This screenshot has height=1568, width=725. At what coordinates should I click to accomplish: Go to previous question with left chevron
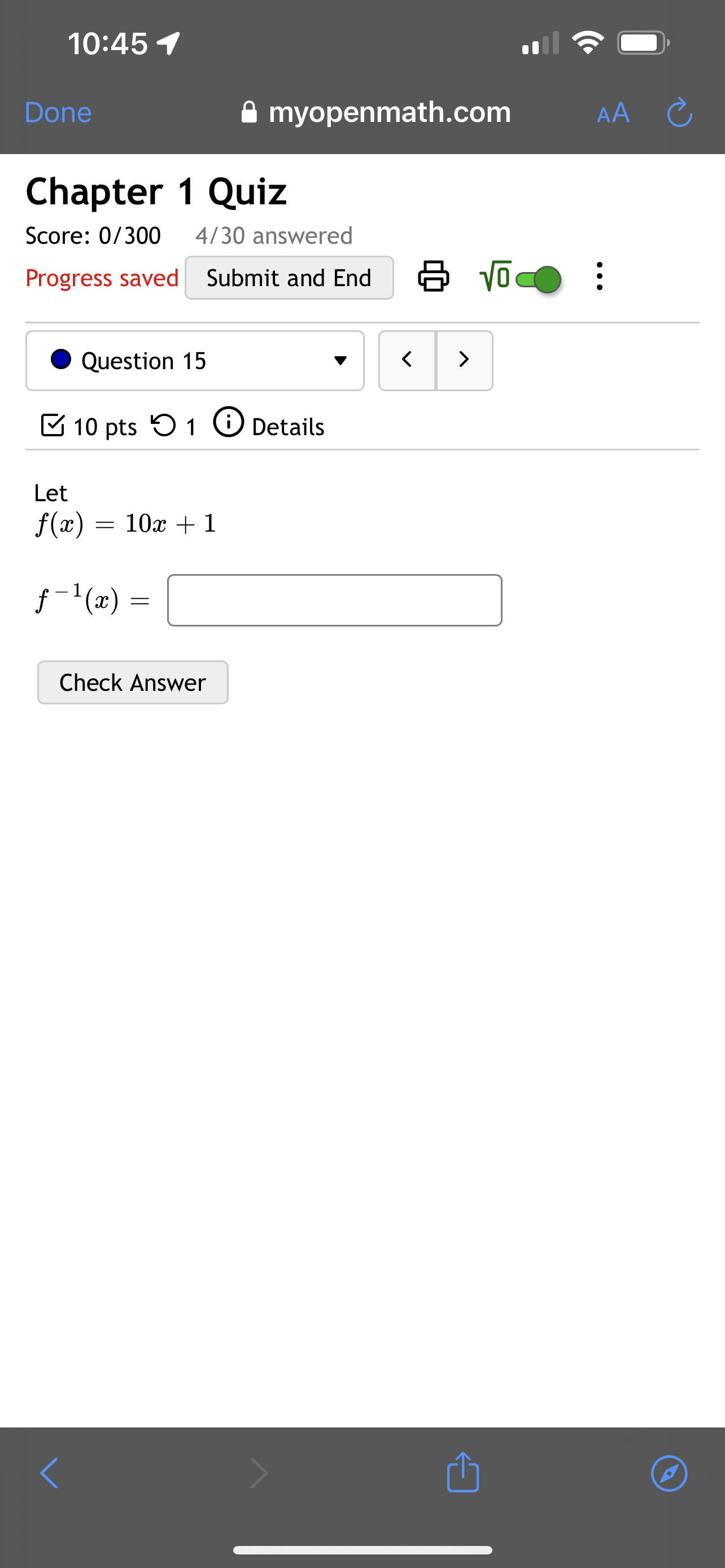tap(407, 360)
